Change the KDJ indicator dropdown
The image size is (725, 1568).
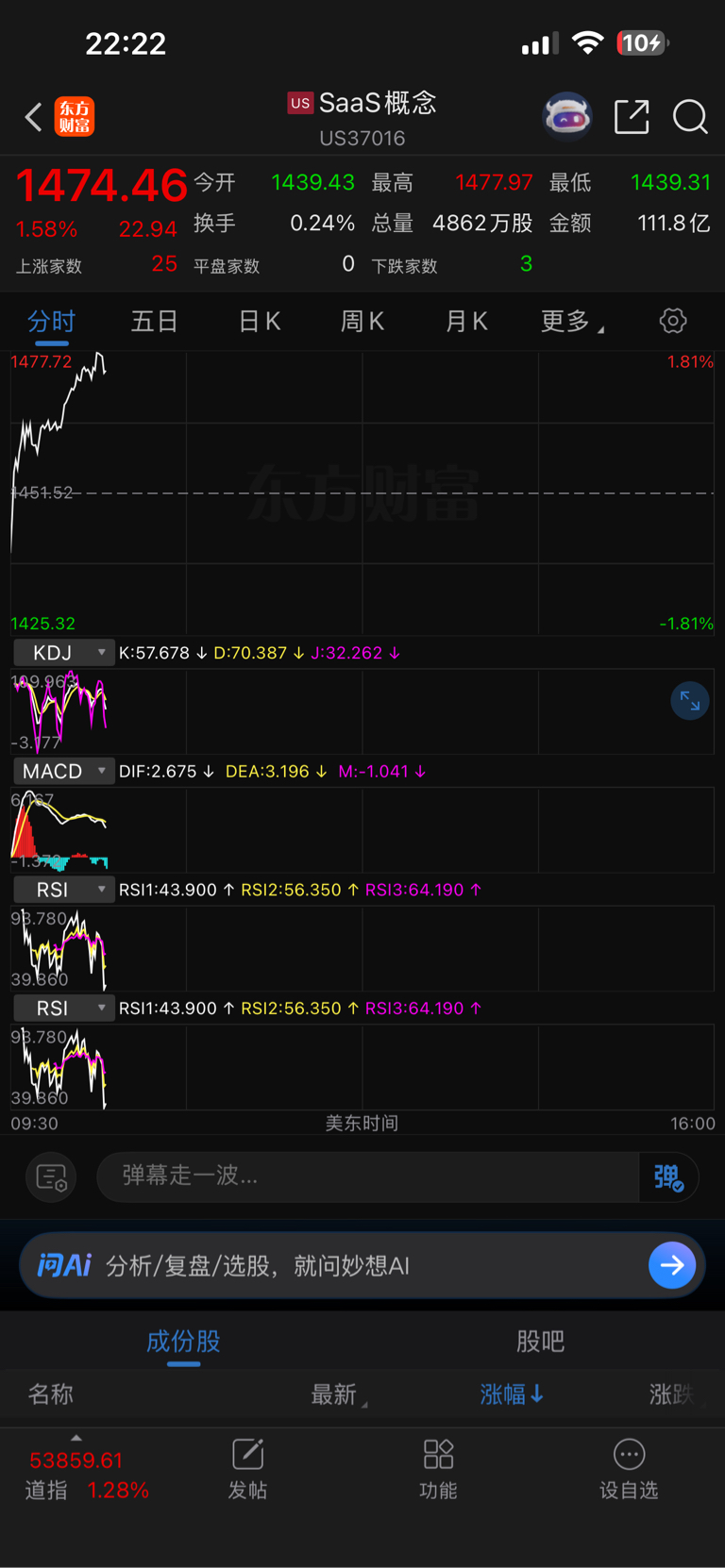(63, 653)
